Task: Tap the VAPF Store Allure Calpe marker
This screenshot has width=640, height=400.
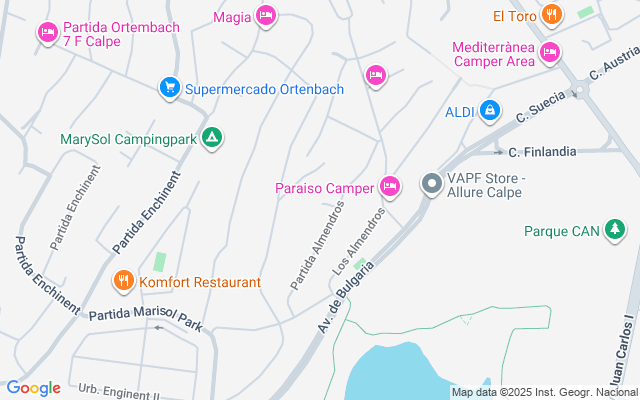Action: point(431,184)
